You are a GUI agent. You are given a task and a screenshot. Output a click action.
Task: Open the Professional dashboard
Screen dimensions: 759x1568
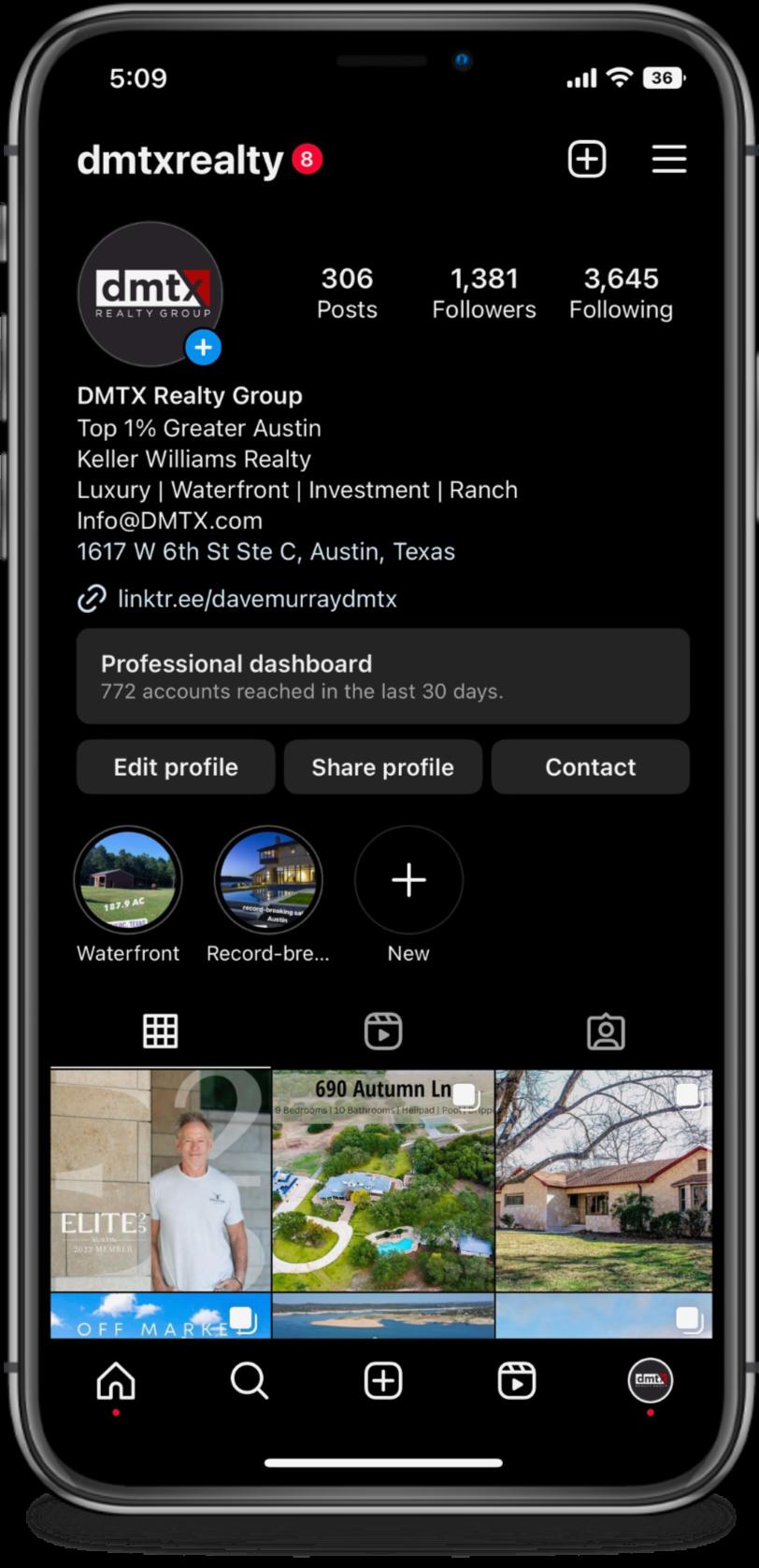pyautogui.click(x=383, y=677)
